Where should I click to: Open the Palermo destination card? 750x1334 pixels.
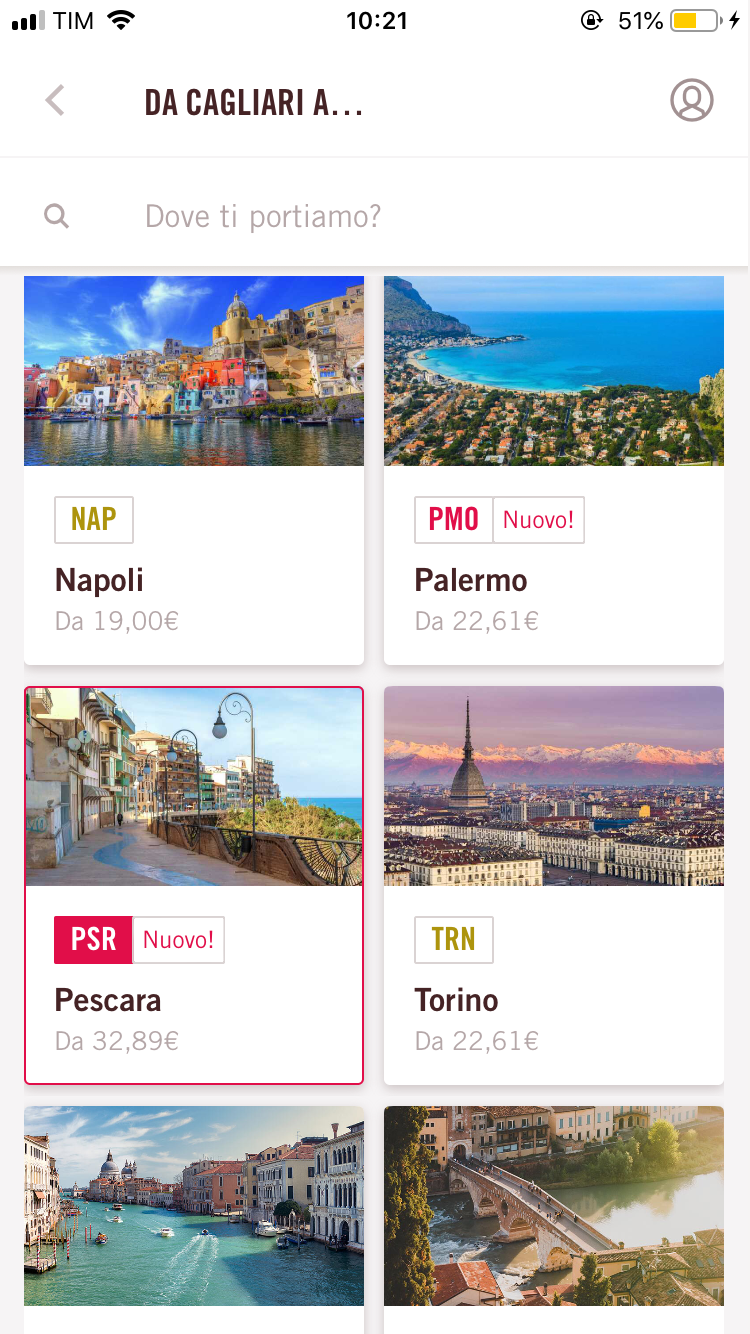pyautogui.click(x=554, y=470)
